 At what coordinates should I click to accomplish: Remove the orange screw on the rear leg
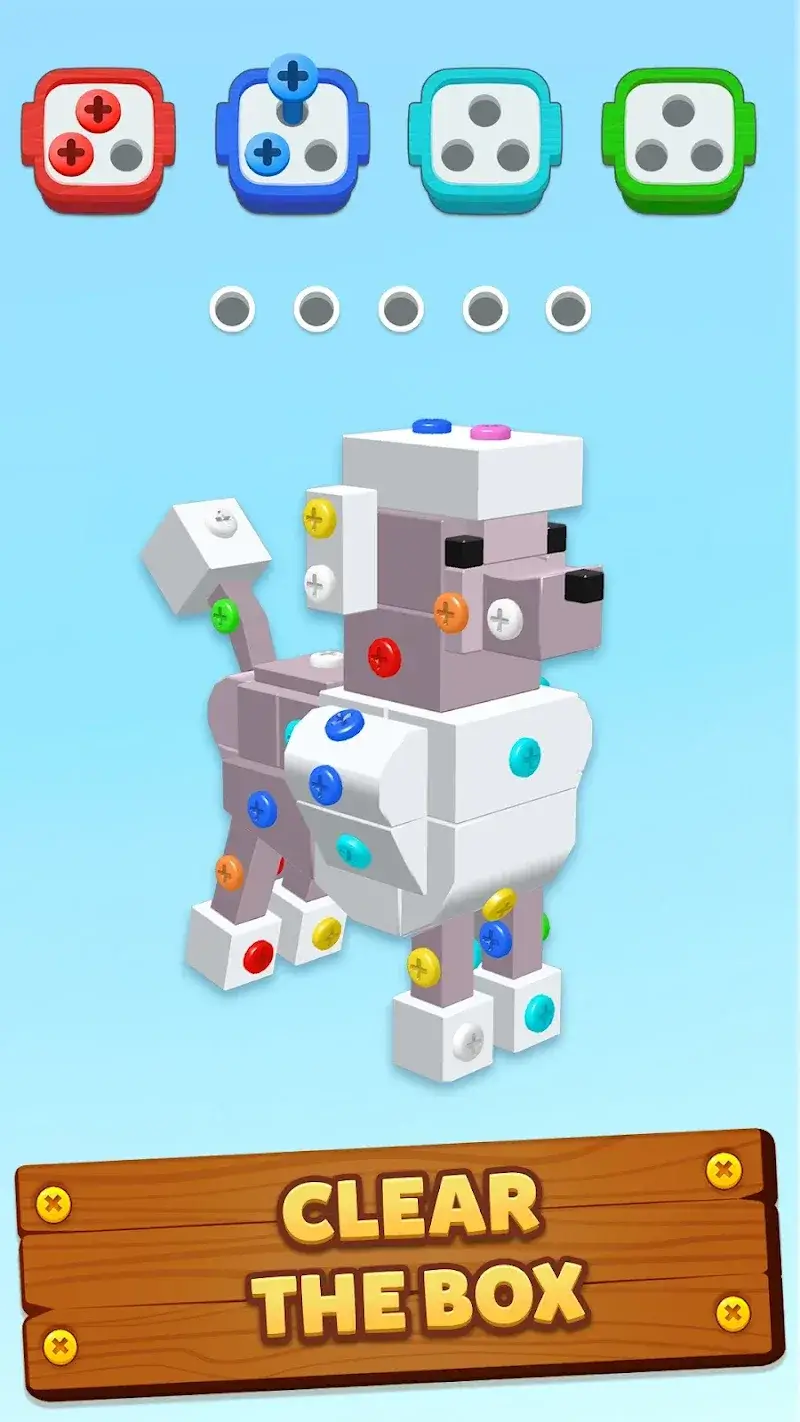point(230,872)
